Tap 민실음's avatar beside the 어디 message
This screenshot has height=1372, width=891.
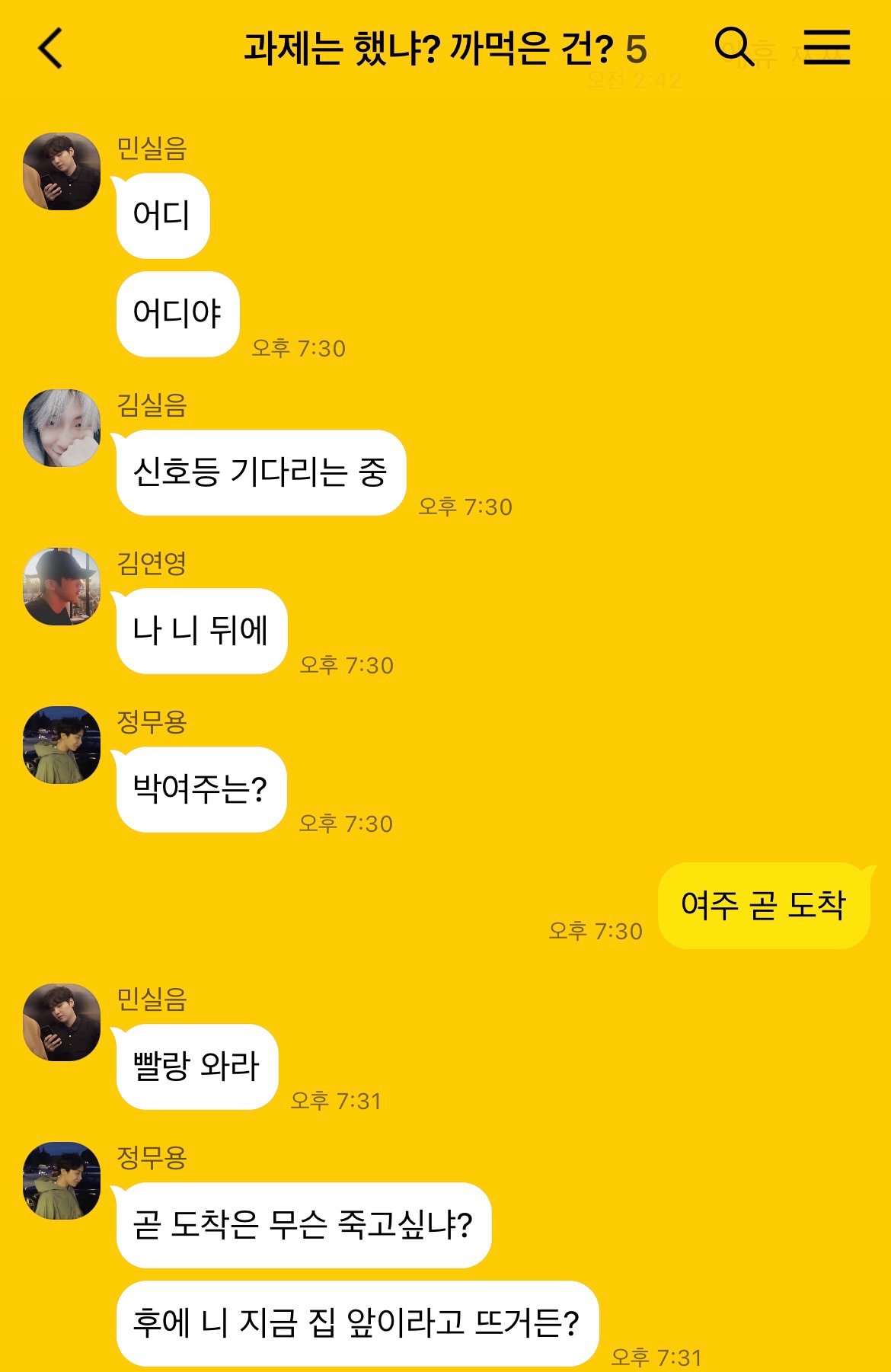[x=62, y=171]
